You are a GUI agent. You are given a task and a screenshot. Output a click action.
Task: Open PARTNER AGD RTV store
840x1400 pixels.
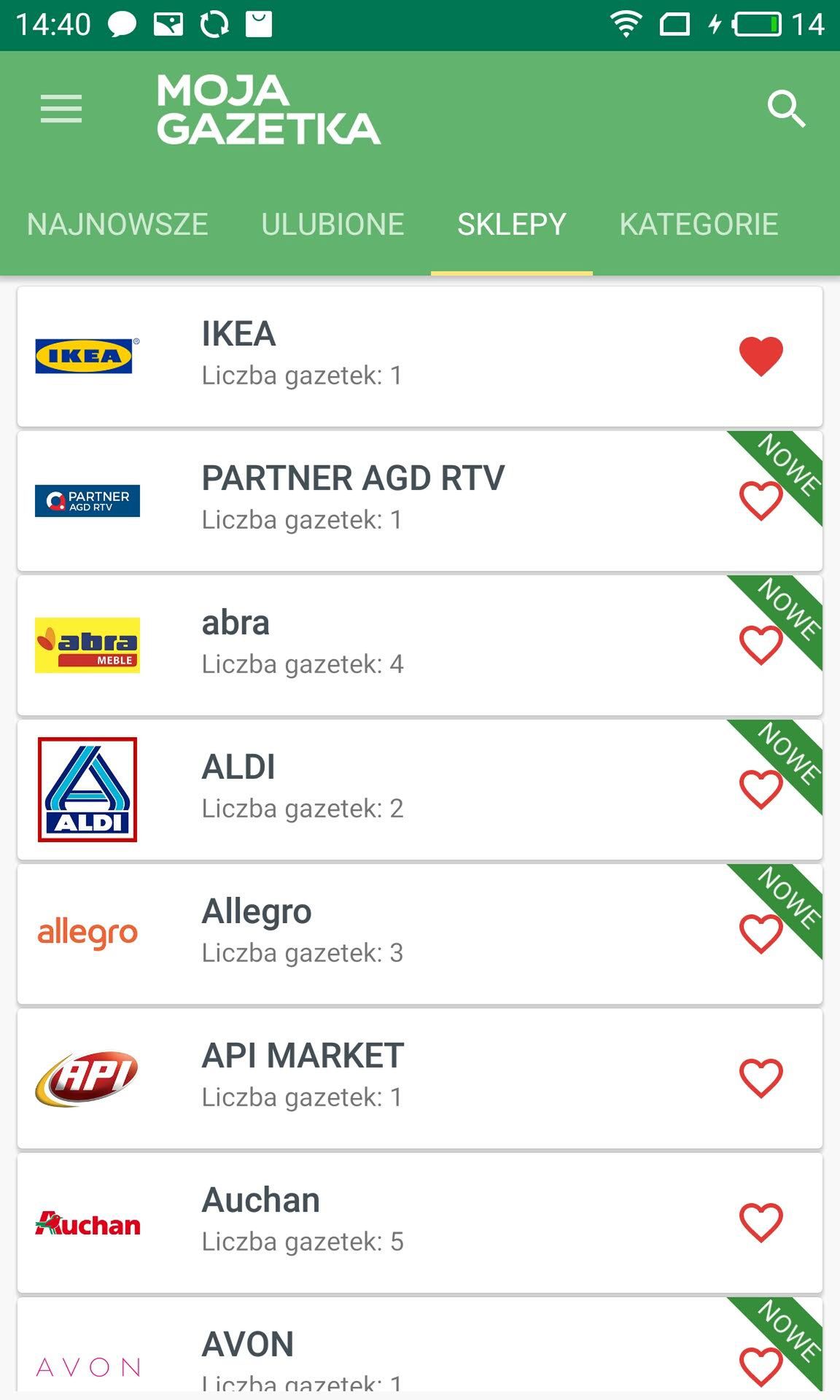click(x=420, y=501)
